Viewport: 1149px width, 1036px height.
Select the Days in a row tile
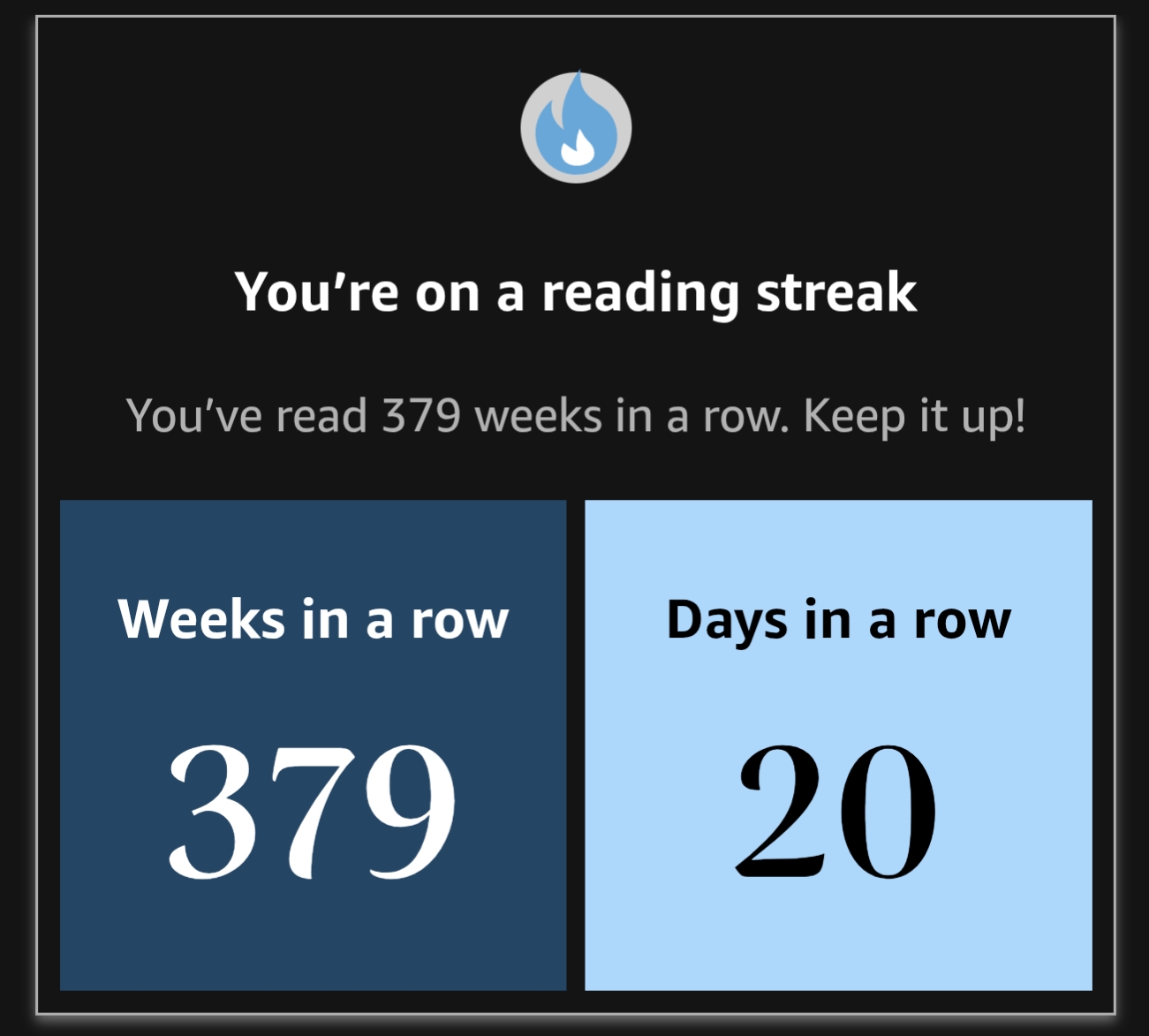(x=838, y=745)
